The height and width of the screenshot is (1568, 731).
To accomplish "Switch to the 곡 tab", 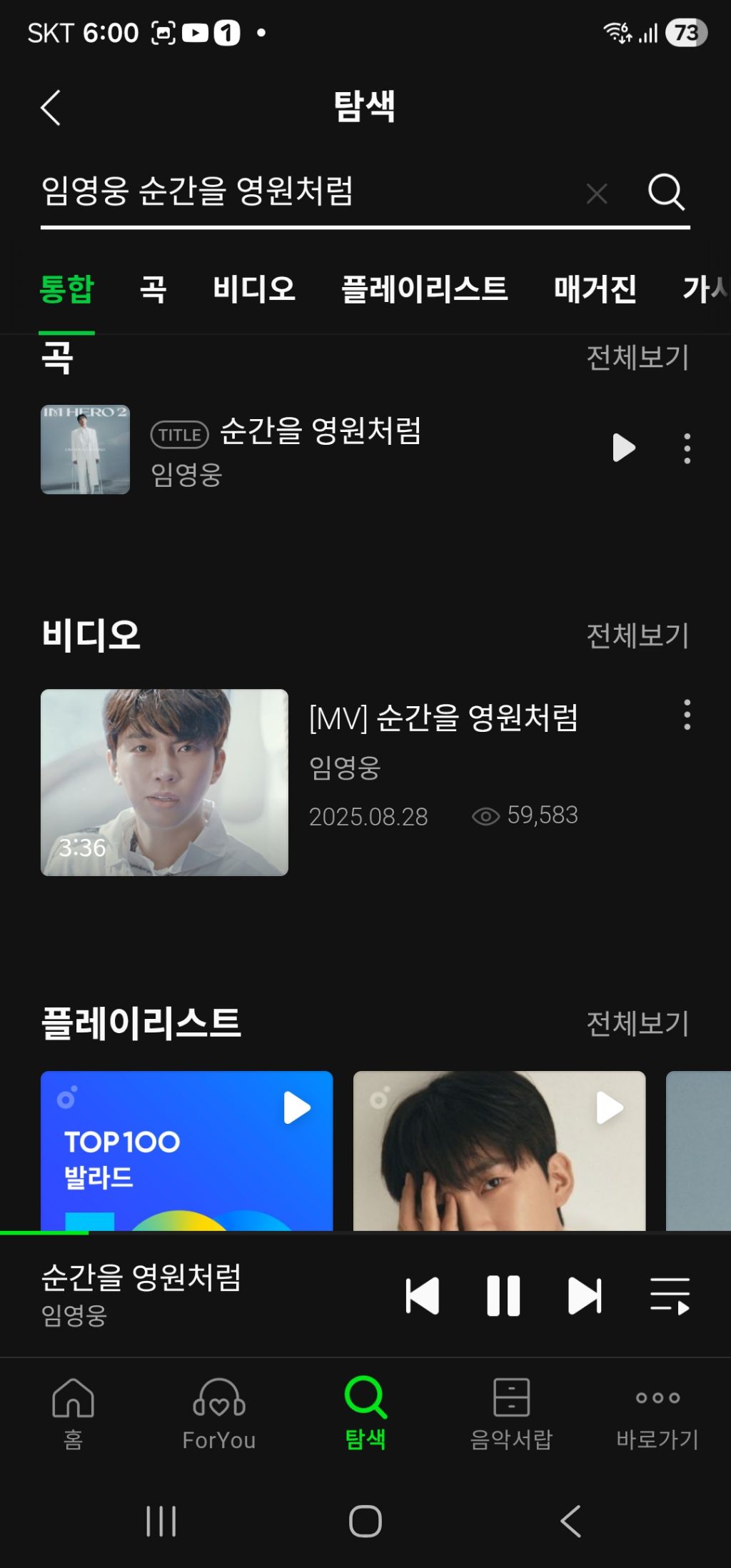I will [x=153, y=289].
